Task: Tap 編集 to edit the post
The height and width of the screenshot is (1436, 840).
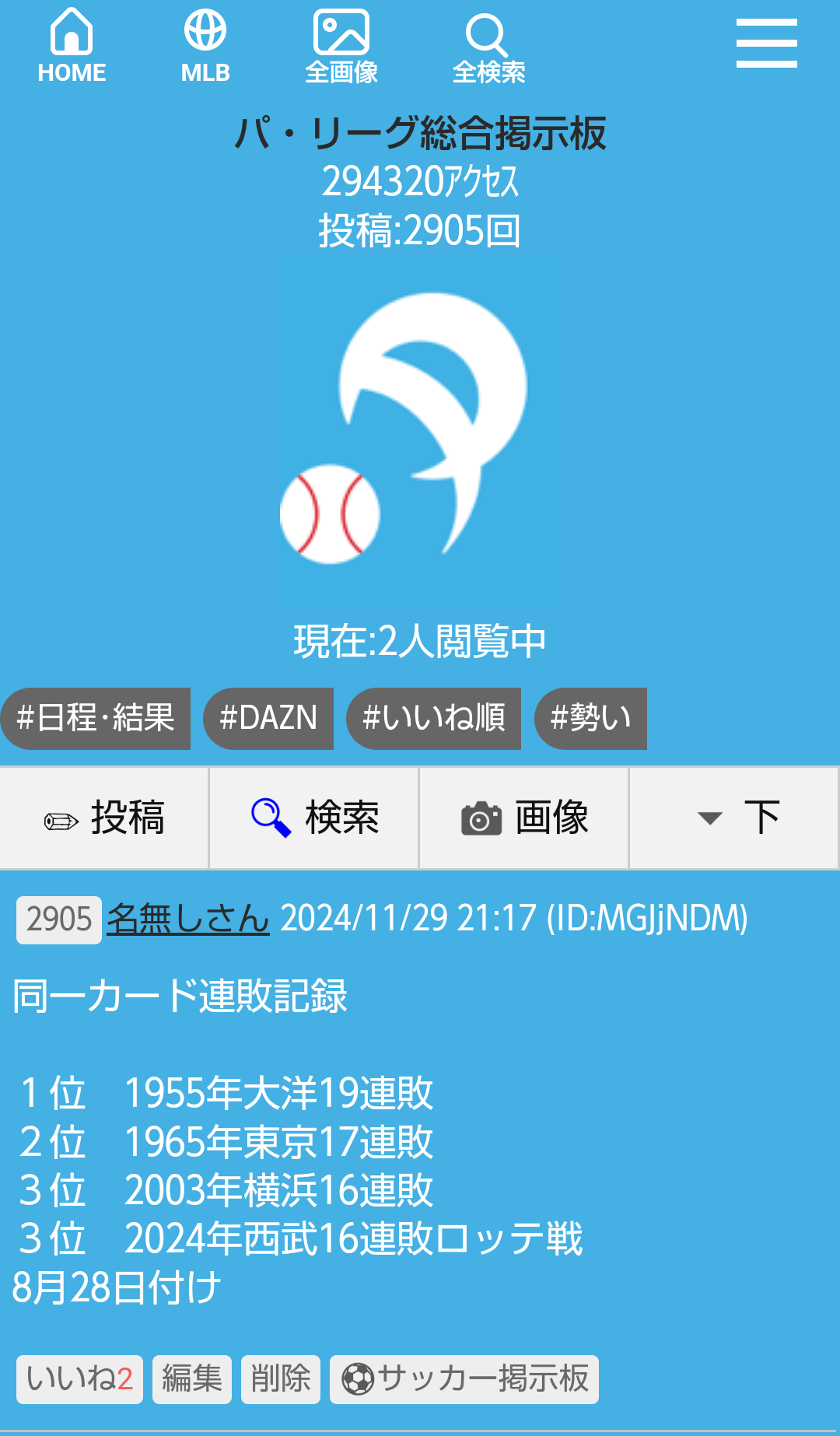Action: (192, 1379)
